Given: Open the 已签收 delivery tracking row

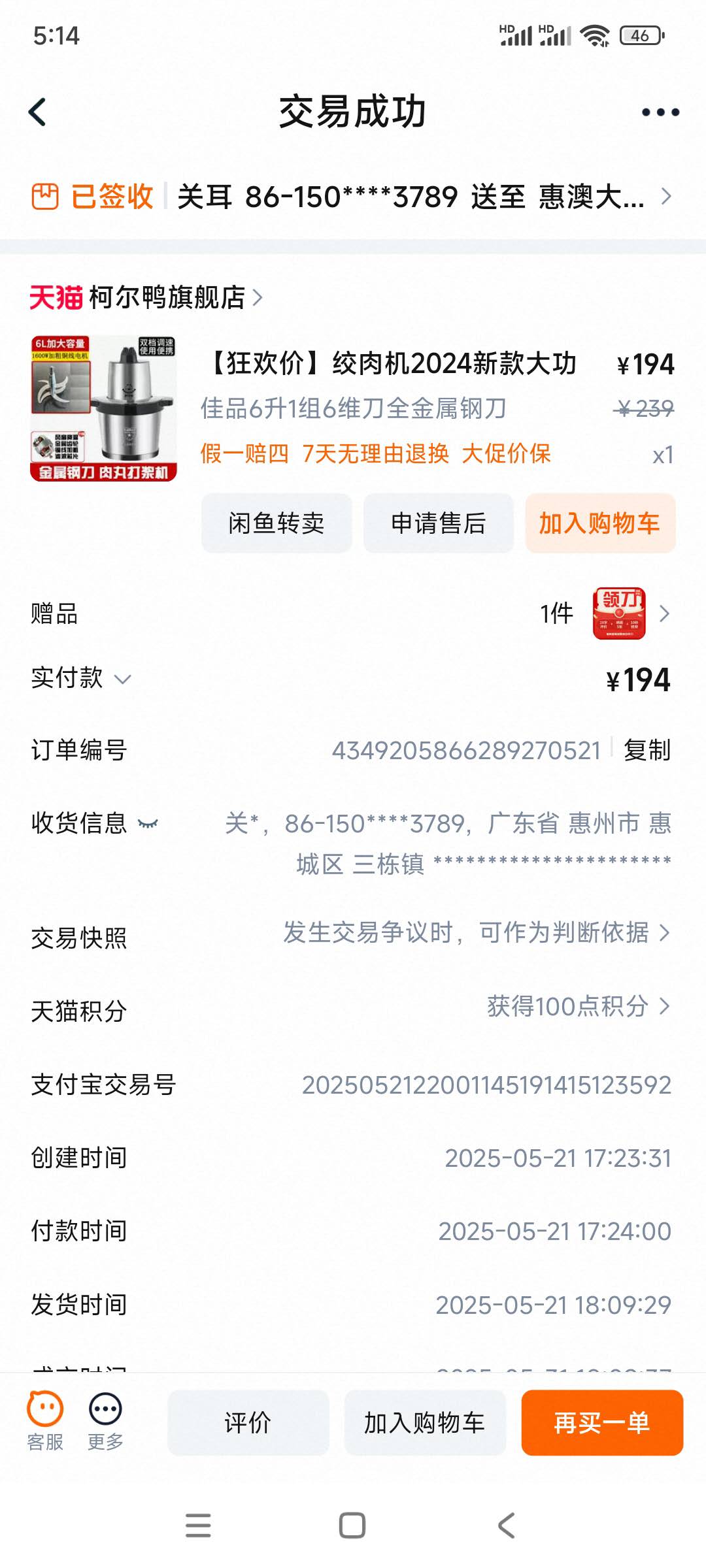Looking at the screenshot, I should click(353, 197).
